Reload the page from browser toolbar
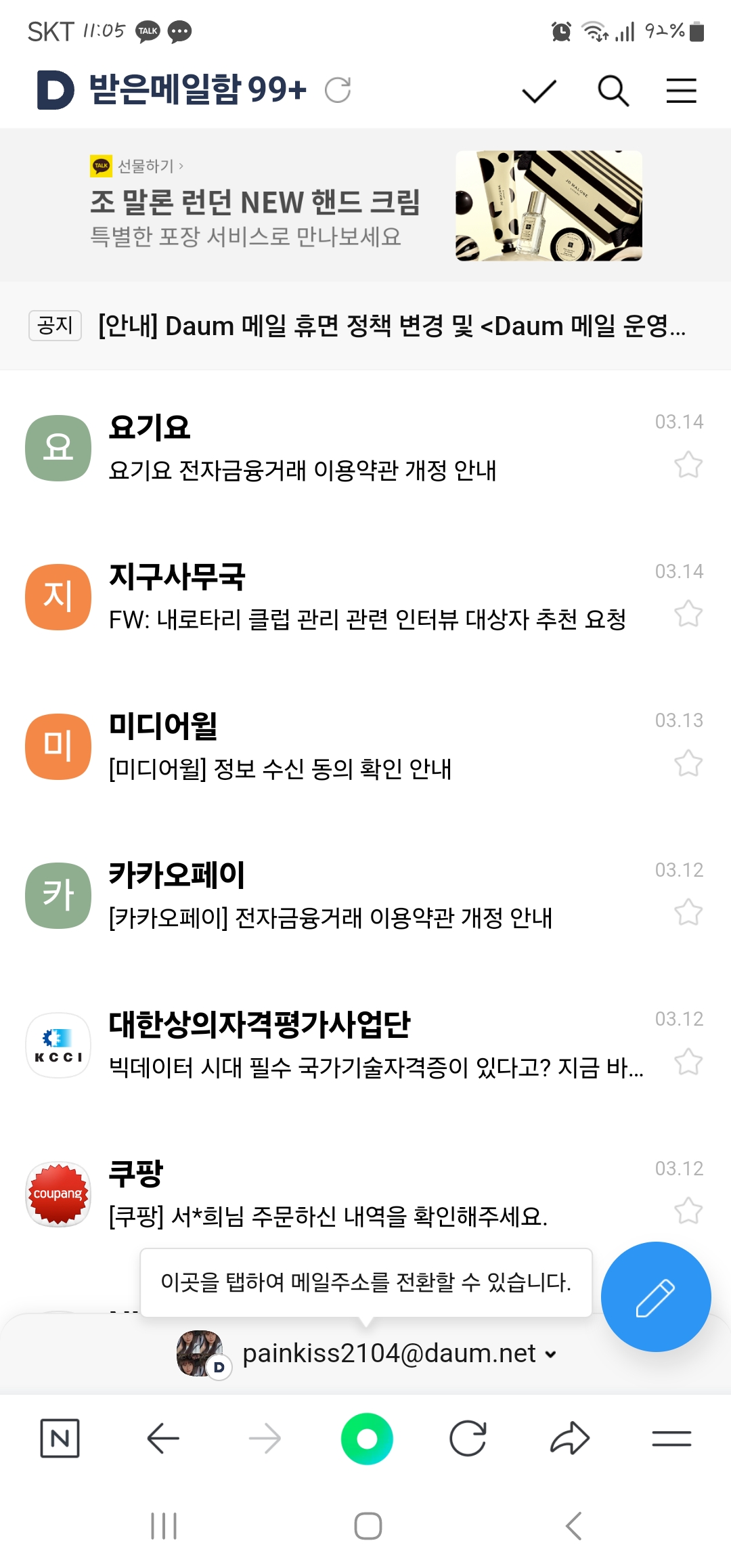Screen dimensions: 731x1568 (468, 1438)
